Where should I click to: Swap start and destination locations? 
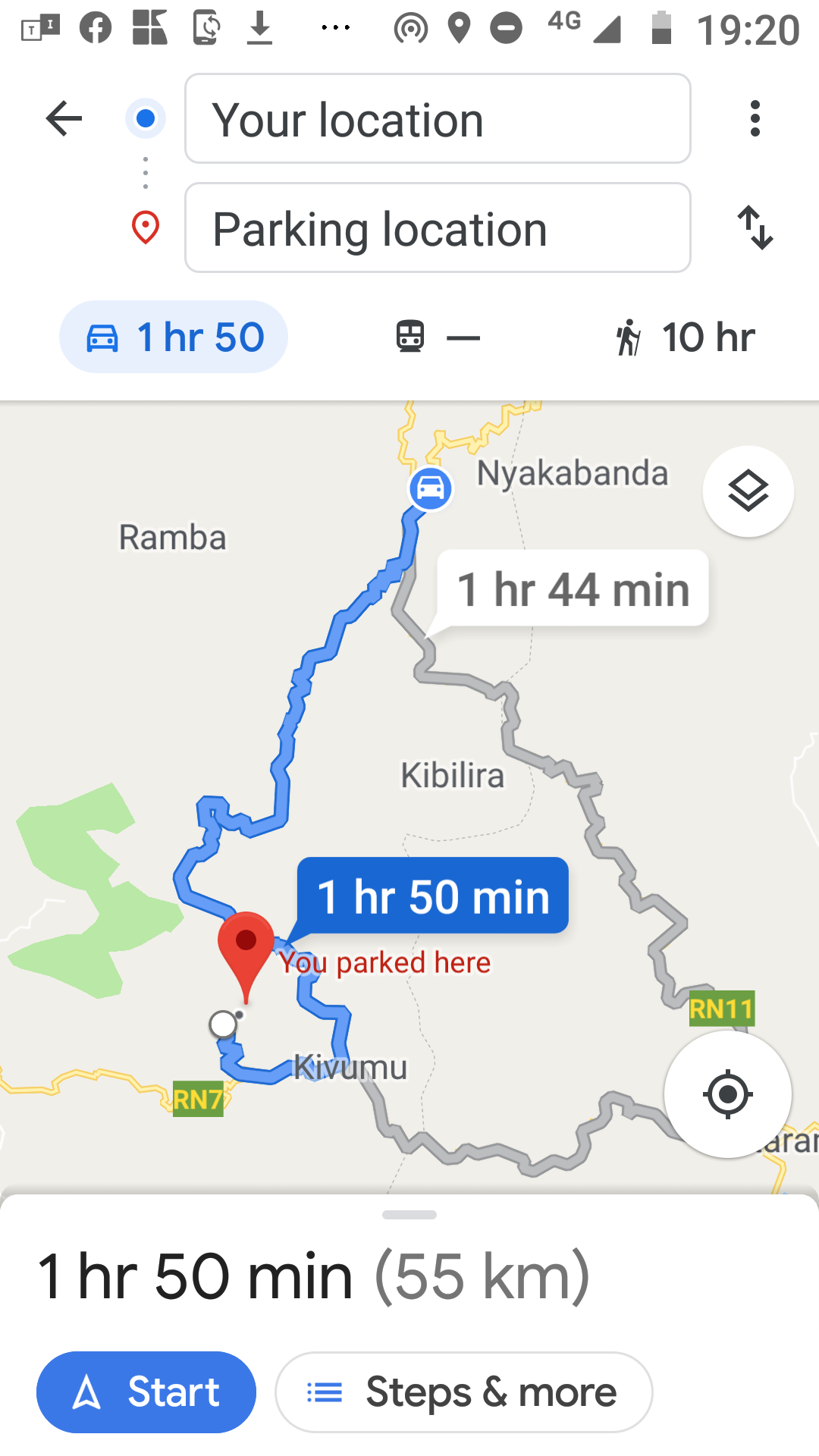click(755, 227)
